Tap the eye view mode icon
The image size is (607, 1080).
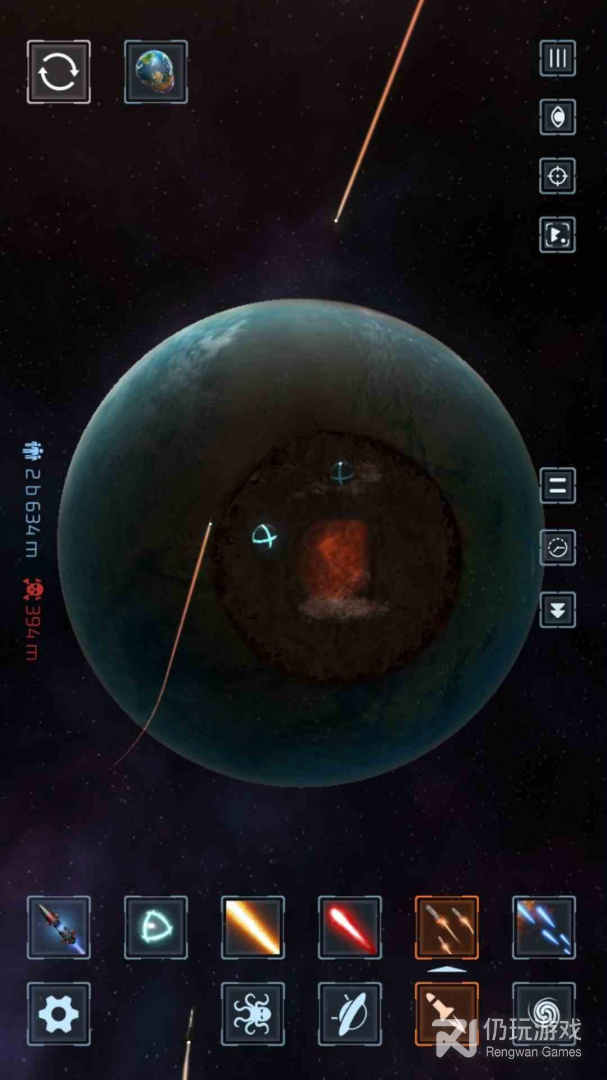[x=557, y=117]
